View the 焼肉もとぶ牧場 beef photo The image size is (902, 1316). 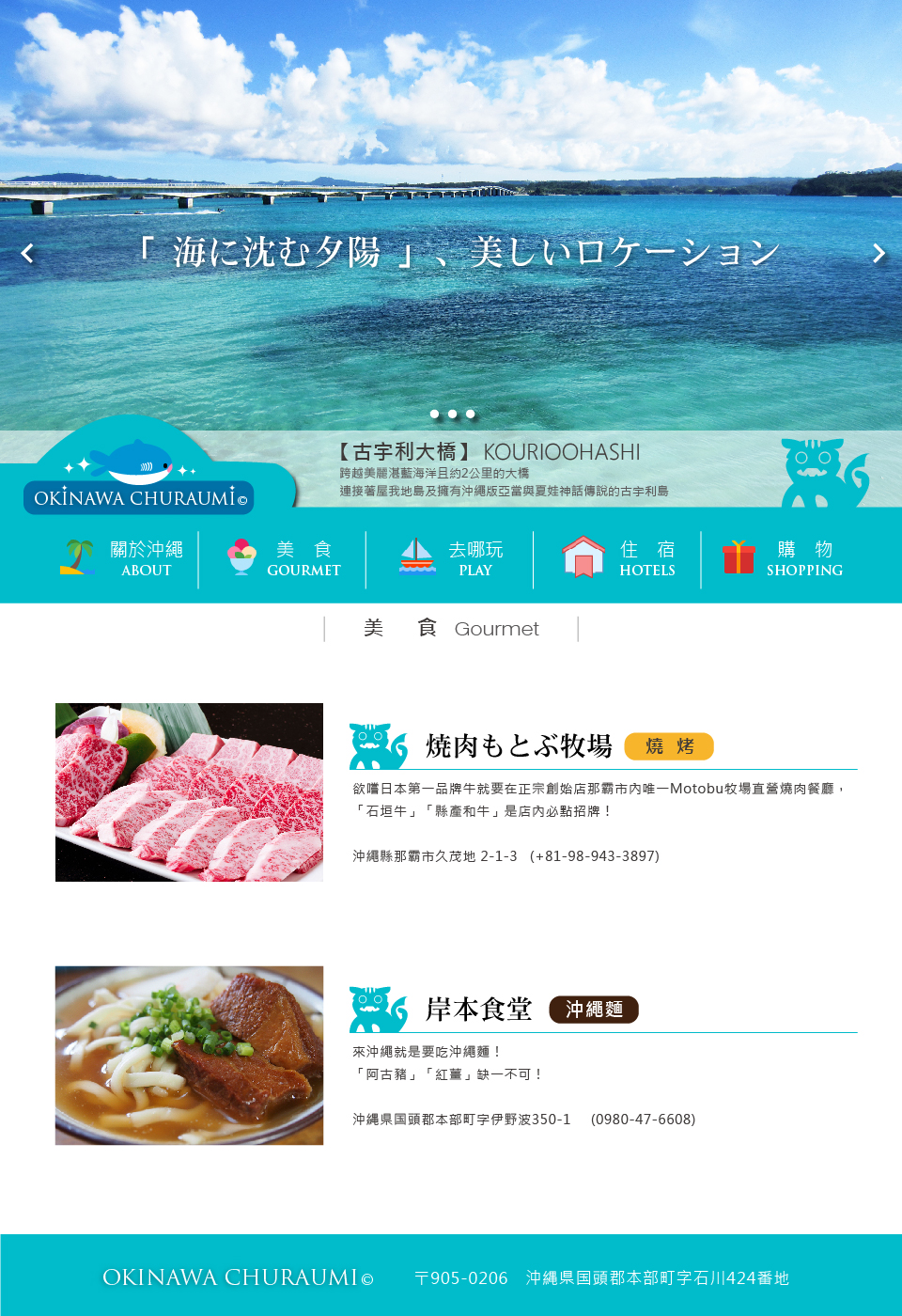click(x=189, y=792)
